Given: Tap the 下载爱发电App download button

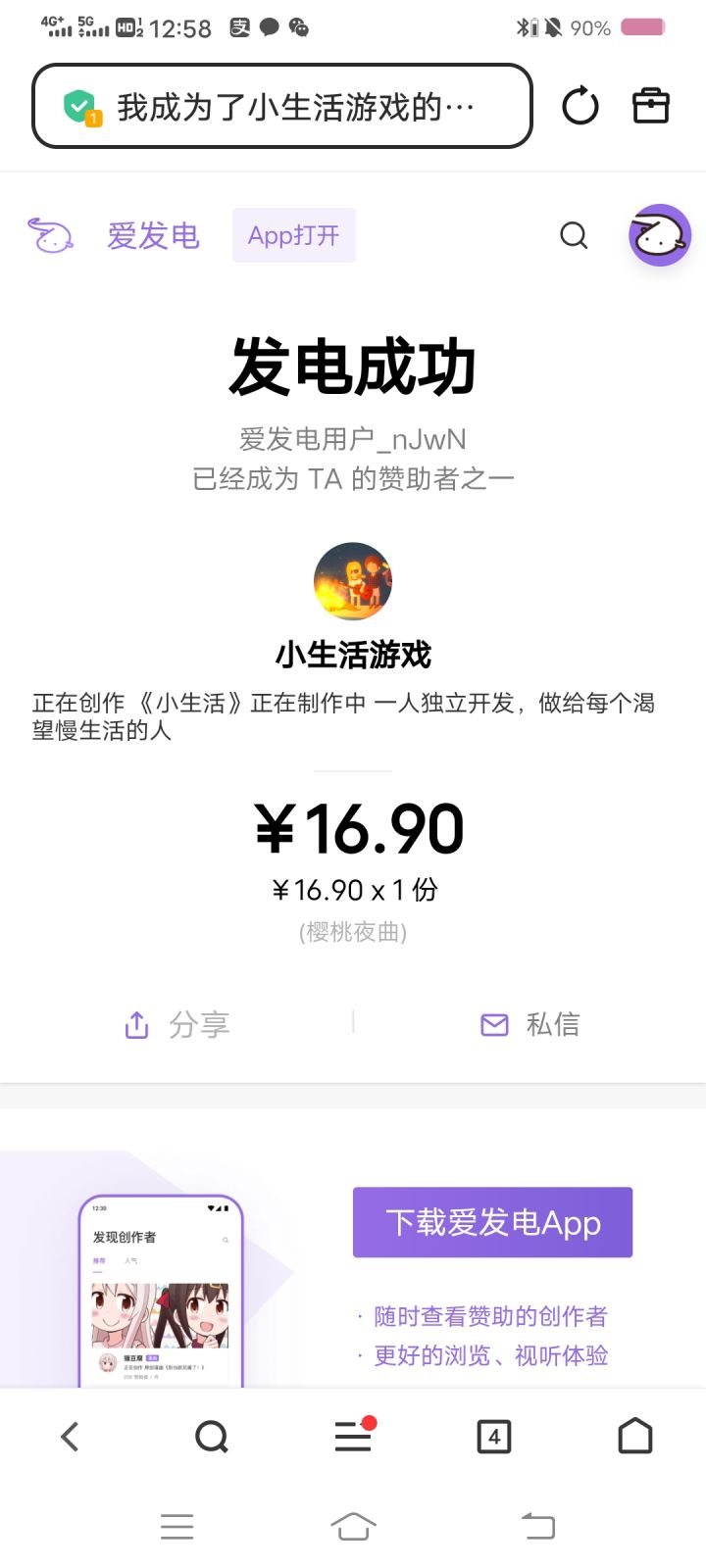Looking at the screenshot, I should [x=492, y=1222].
